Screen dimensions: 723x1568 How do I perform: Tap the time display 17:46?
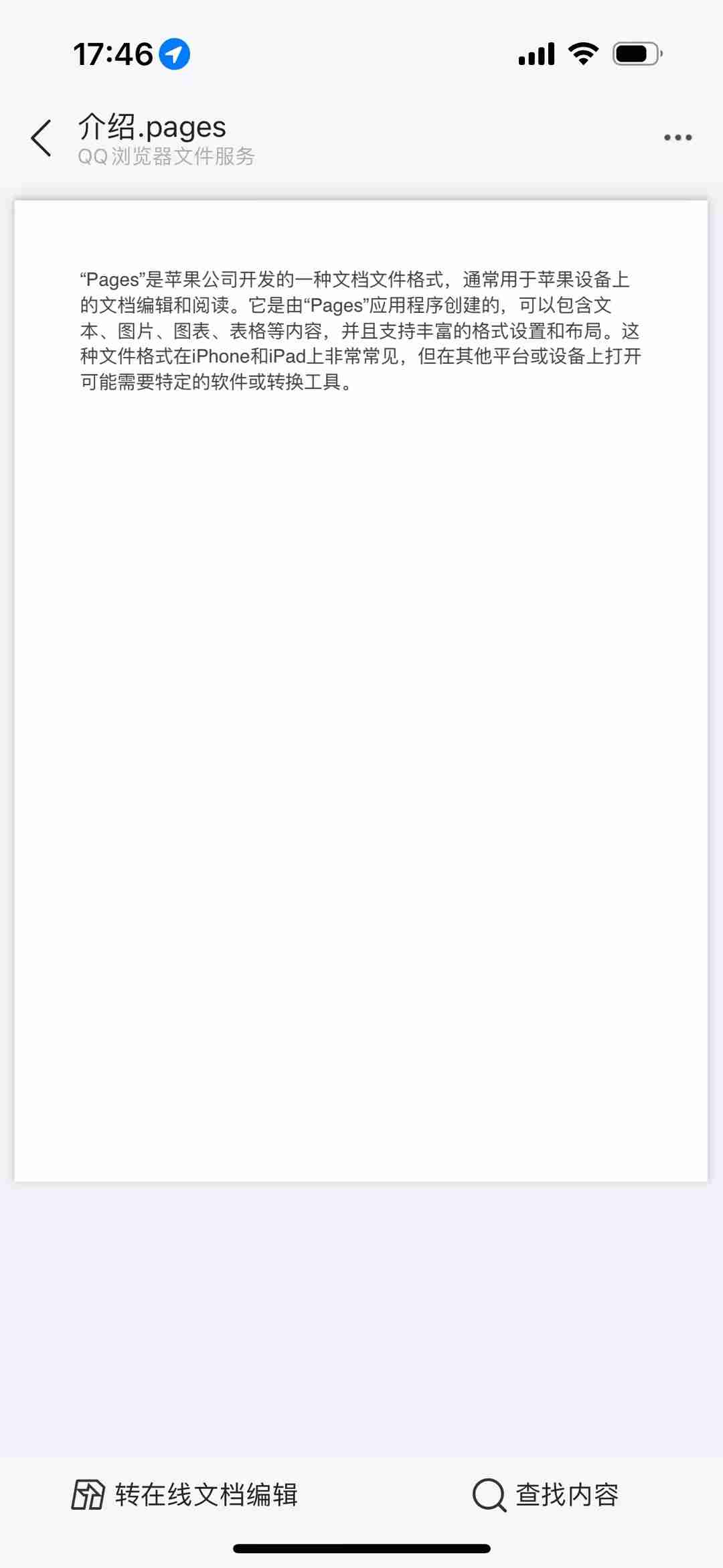112,54
